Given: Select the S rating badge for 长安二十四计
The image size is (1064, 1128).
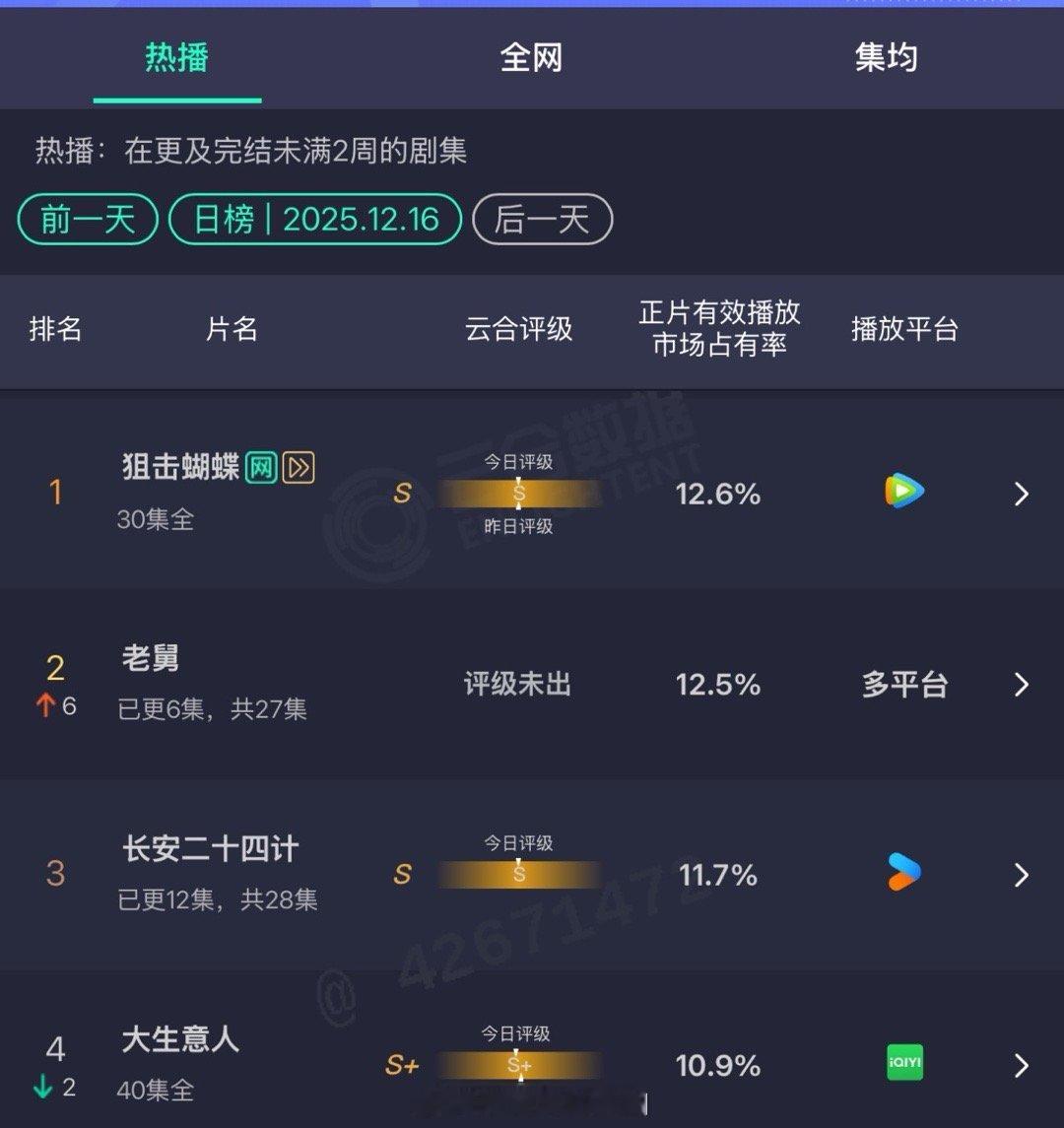Looking at the screenshot, I should (402, 874).
